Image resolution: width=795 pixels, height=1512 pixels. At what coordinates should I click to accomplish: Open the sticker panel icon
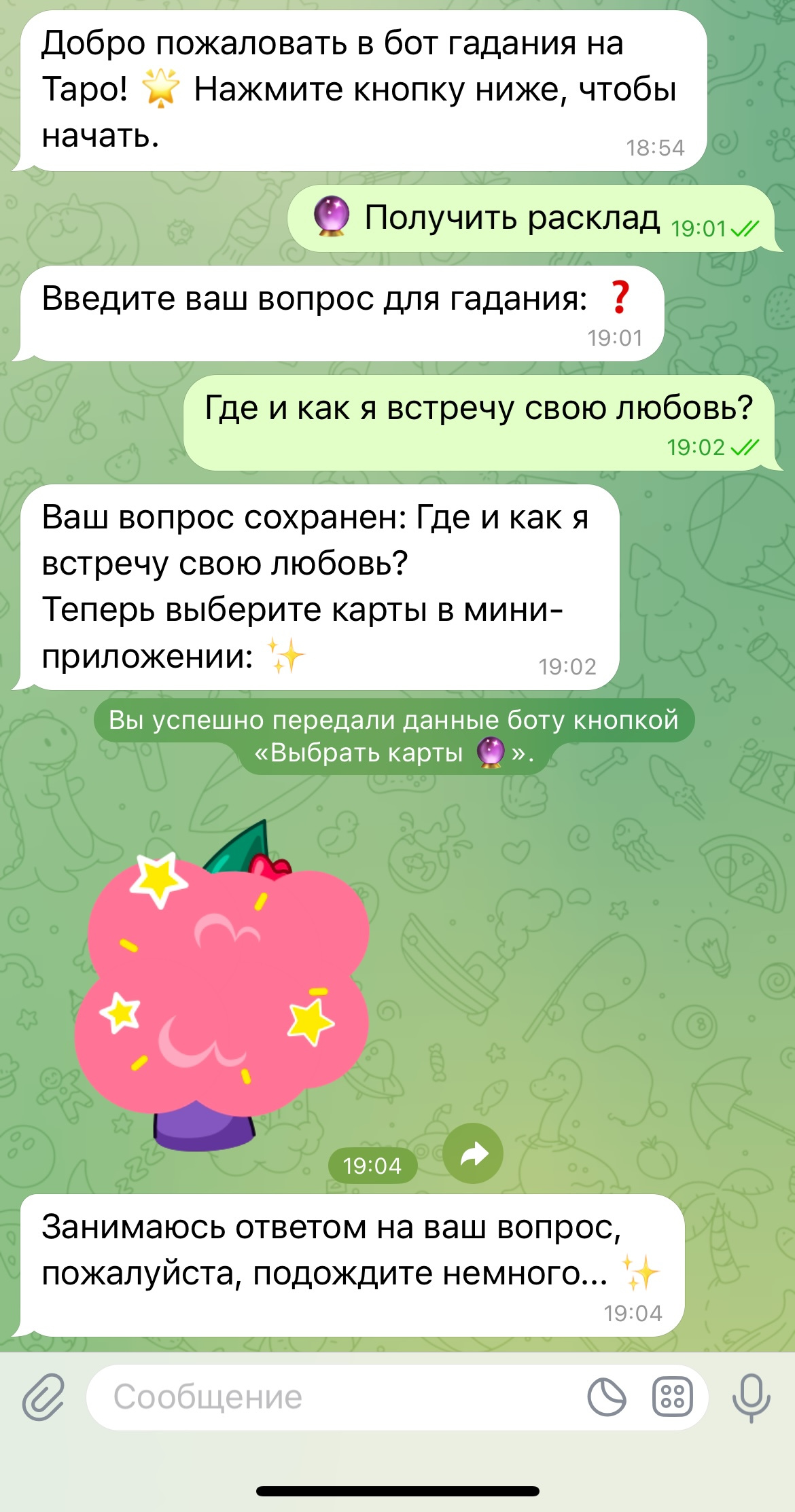pos(606,1398)
